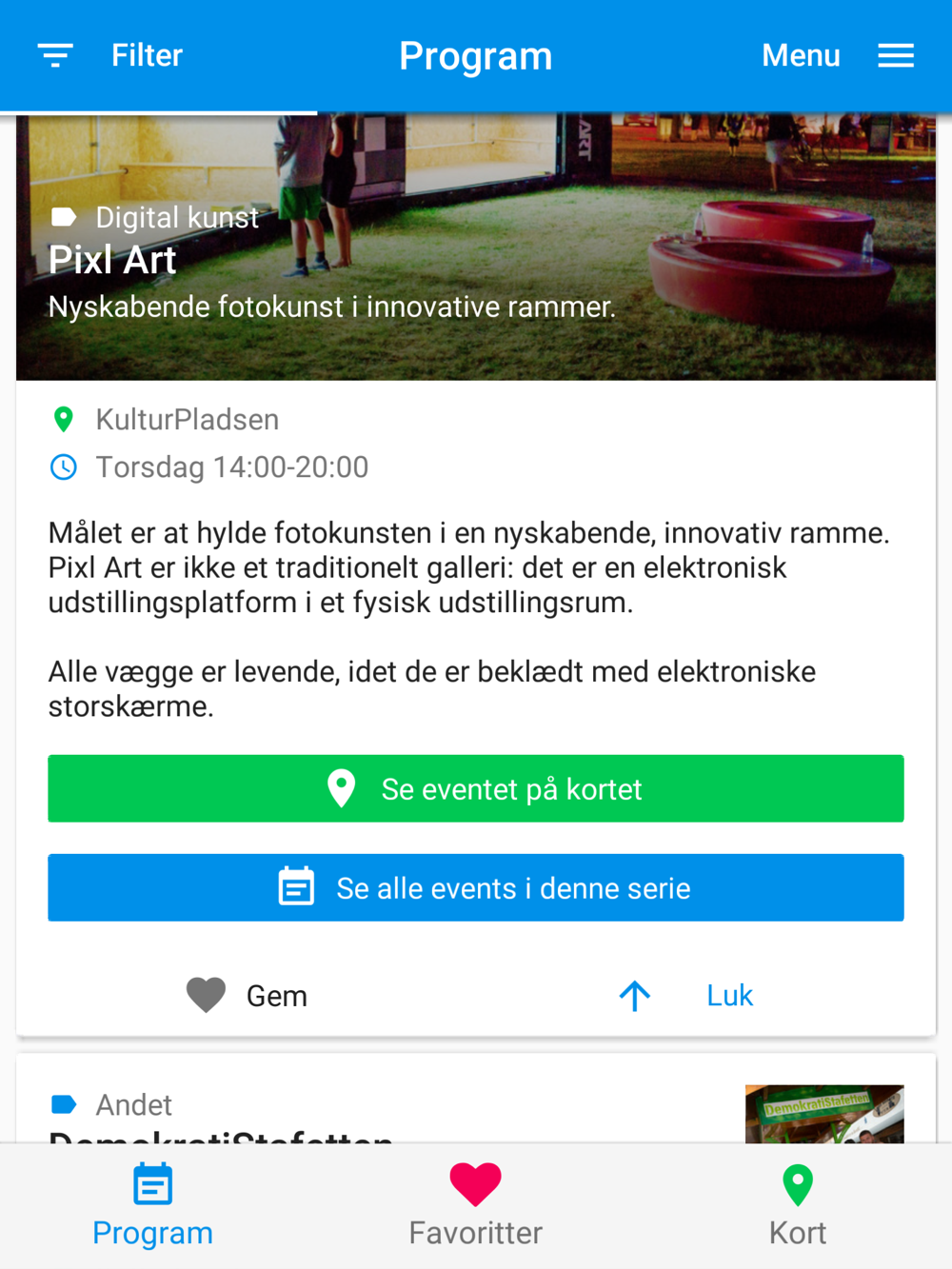This screenshot has height=1269, width=952.
Task: Open the Menu drawer
Action: click(x=838, y=55)
